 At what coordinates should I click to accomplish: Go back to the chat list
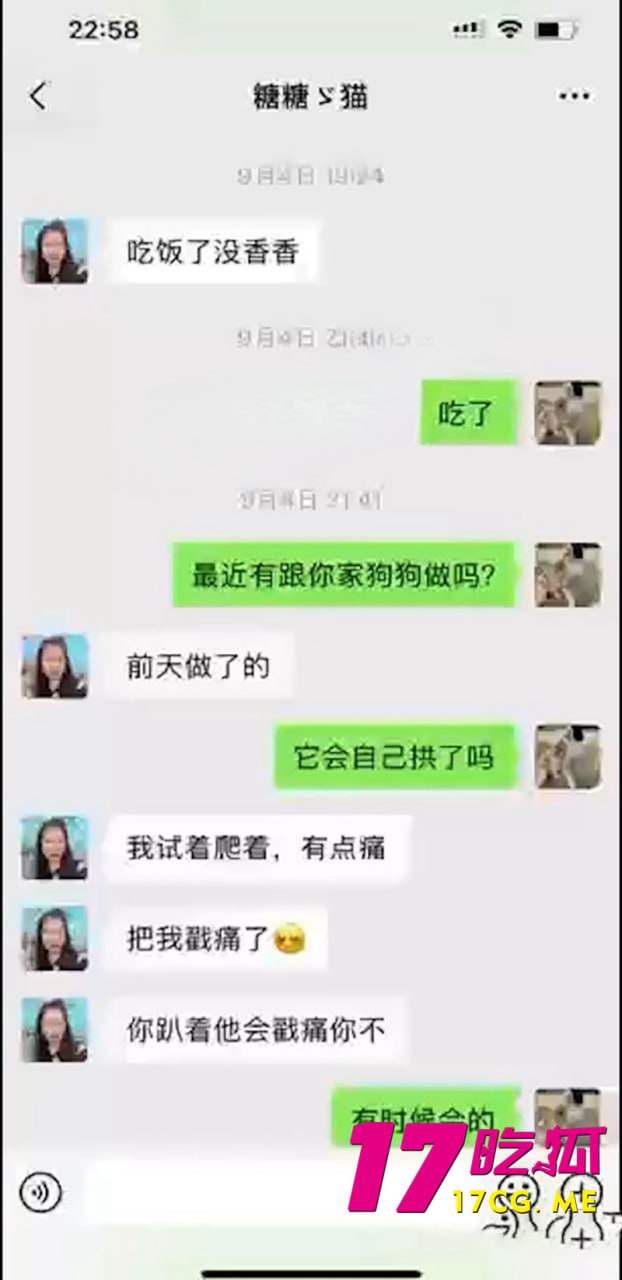[x=38, y=97]
